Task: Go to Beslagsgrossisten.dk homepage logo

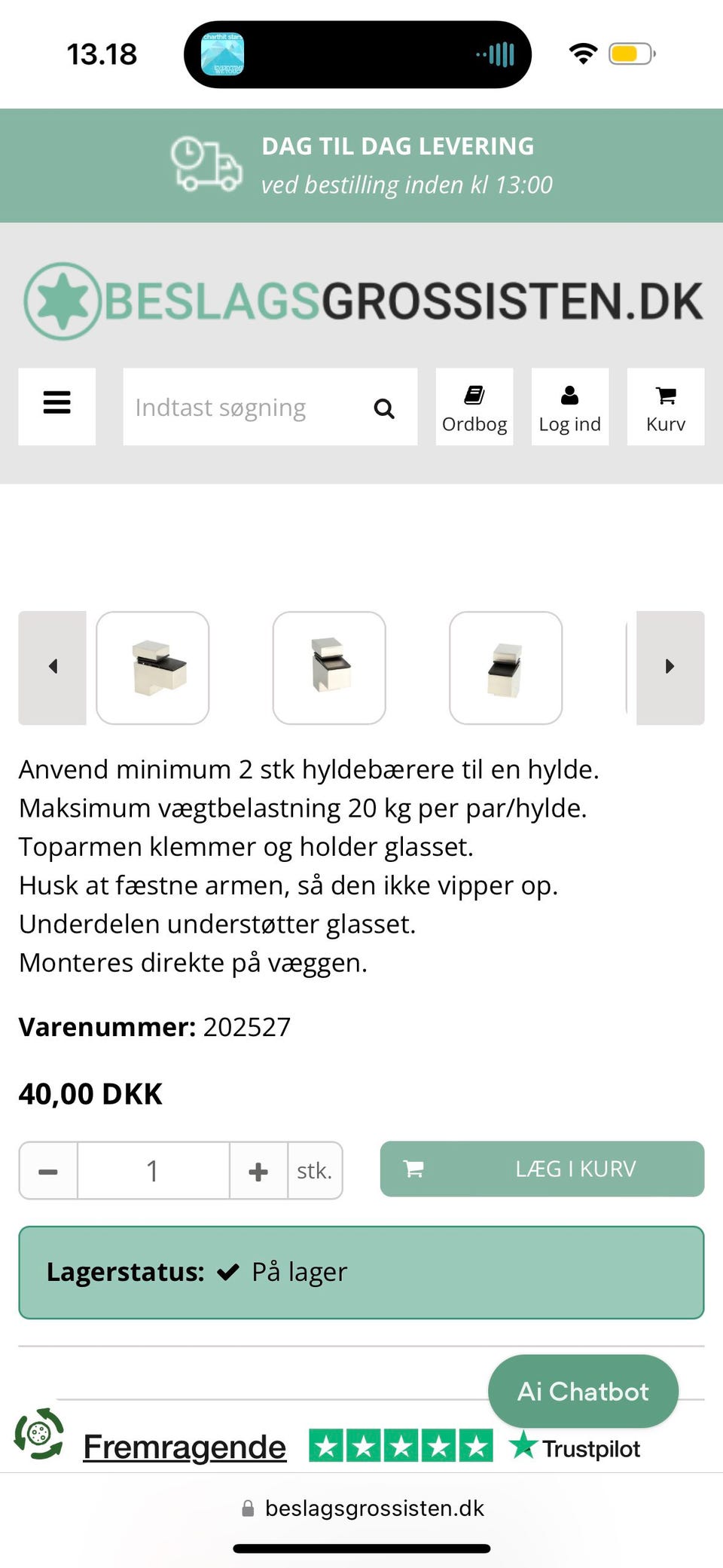Action: (363, 301)
